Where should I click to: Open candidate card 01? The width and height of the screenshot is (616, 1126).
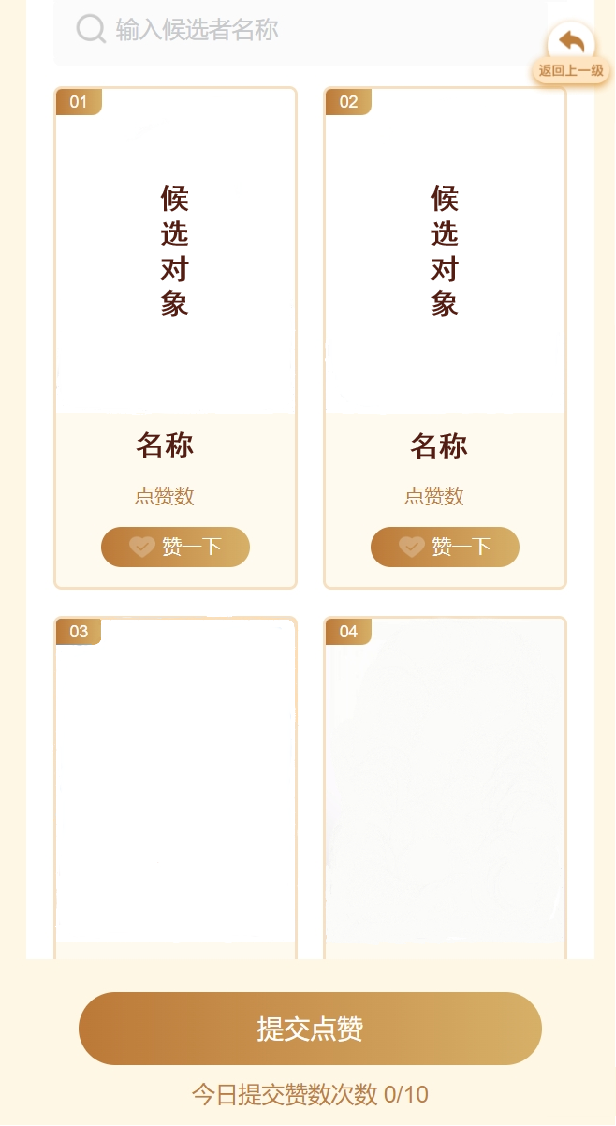click(175, 252)
